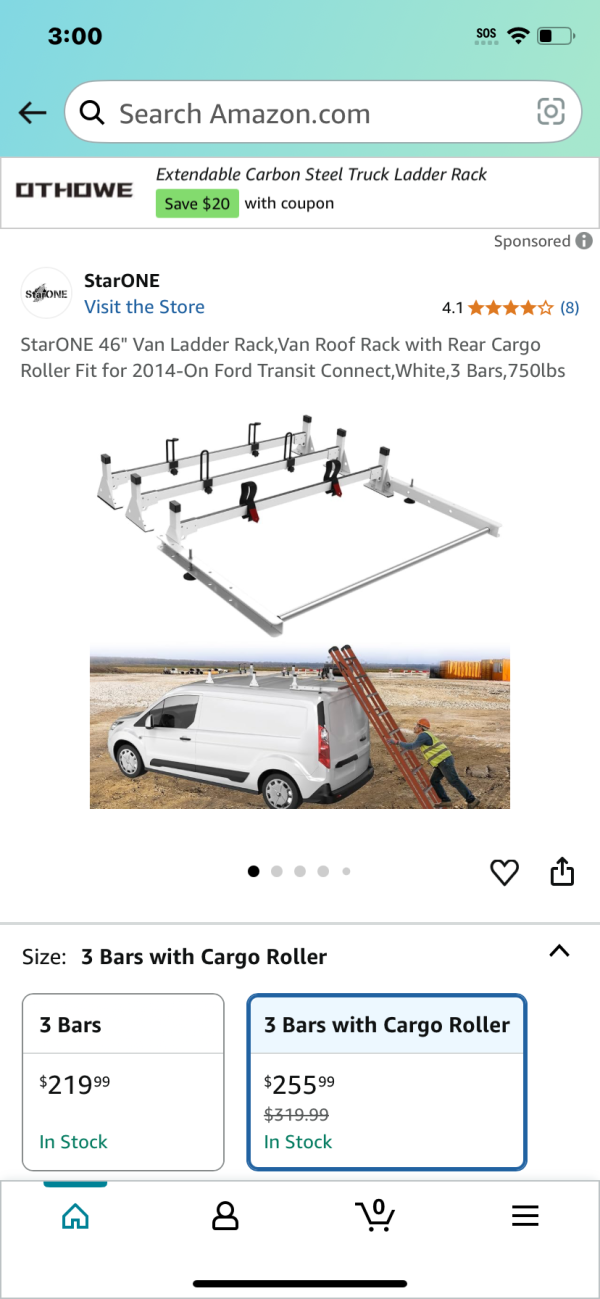Open the camera scan icon in search
This screenshot has width=600, height=1299.
point(551,112)
